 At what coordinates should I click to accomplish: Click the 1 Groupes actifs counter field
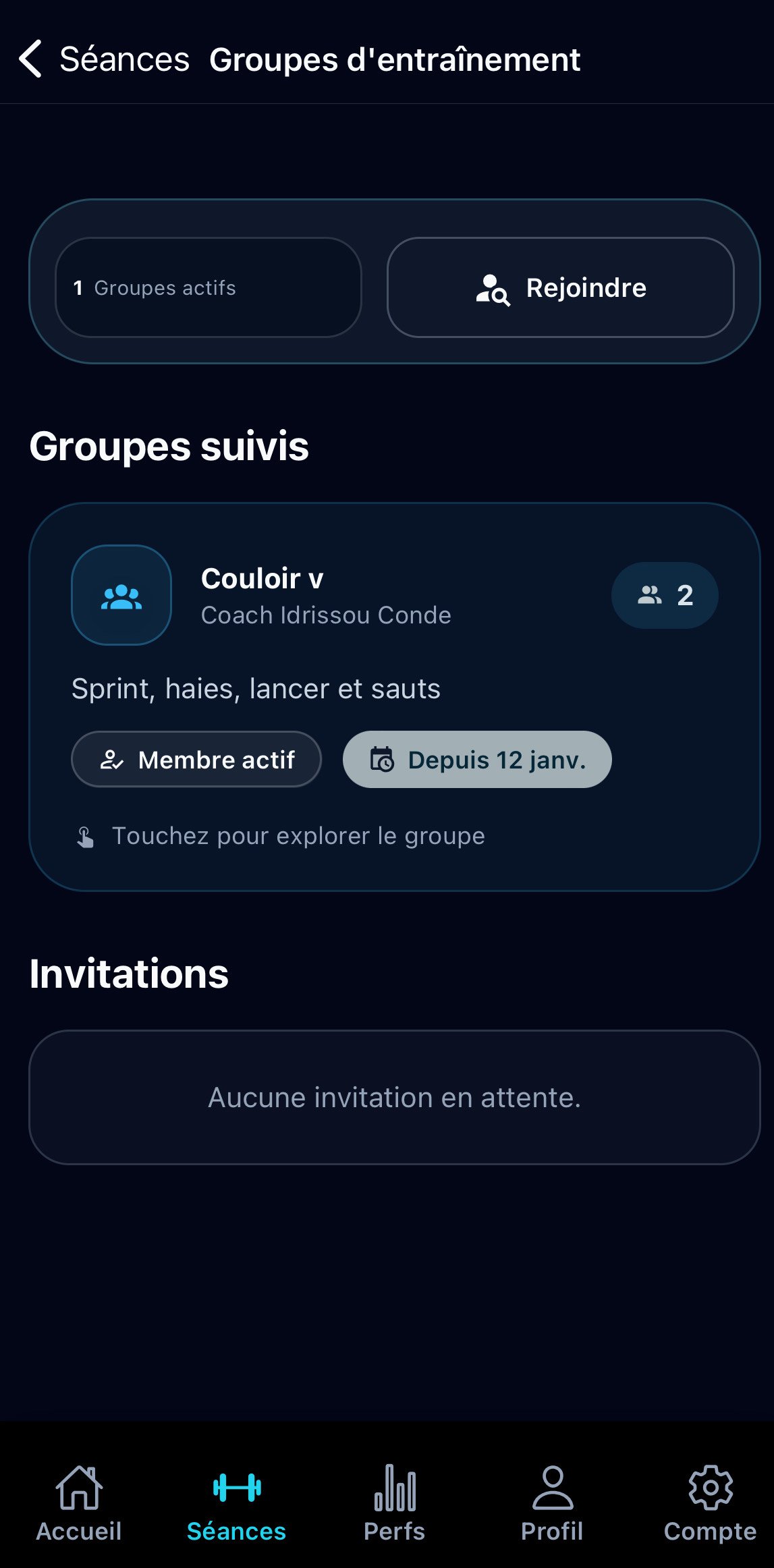(207, 288)
